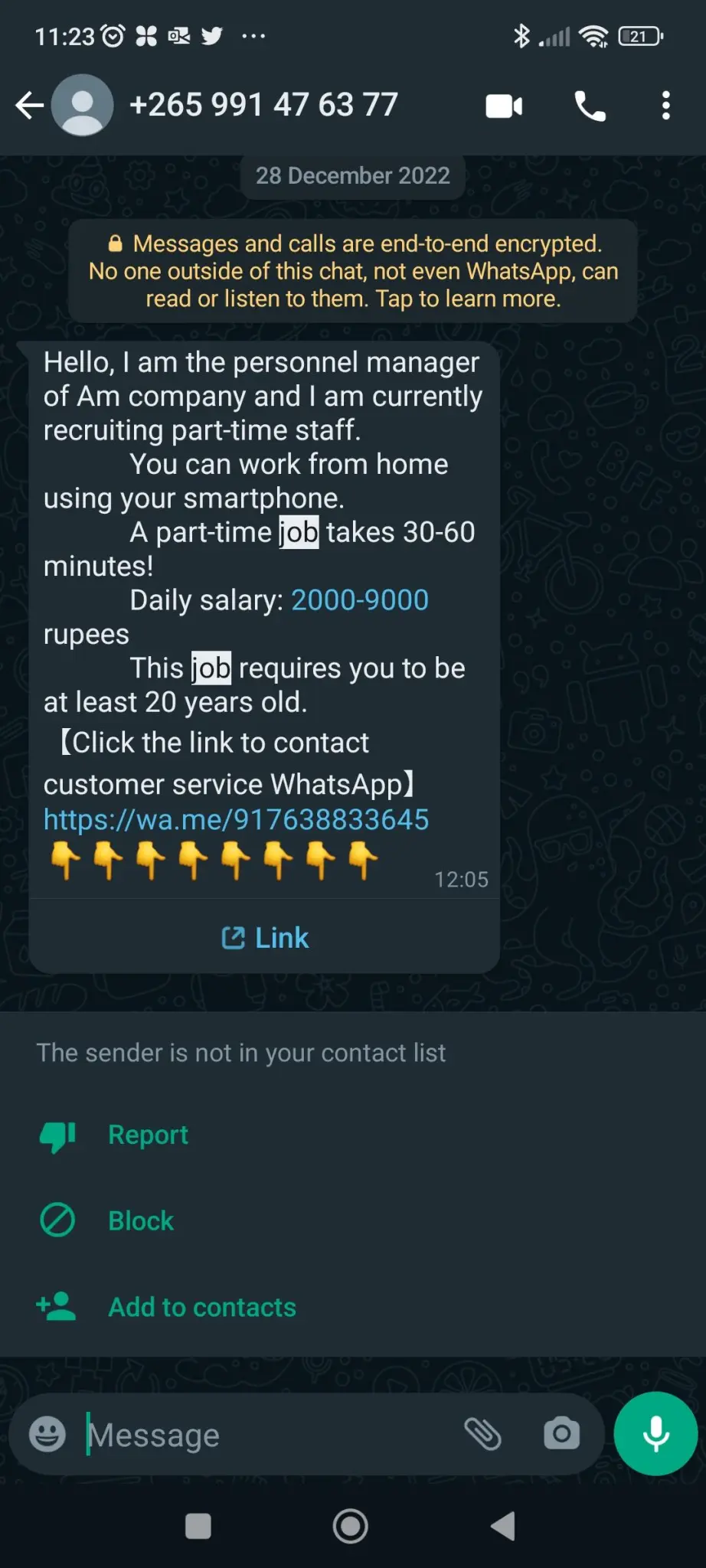
Task: Open the overflow menu
Action: [x=665, y=106]
